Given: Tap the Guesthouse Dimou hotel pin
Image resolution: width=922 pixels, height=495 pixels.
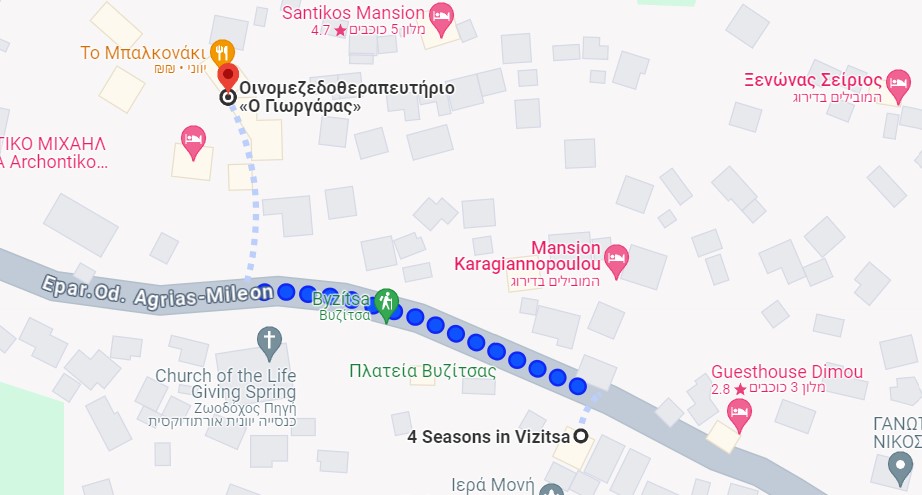Looking at the screenshot, I should [x=739, y=410].
